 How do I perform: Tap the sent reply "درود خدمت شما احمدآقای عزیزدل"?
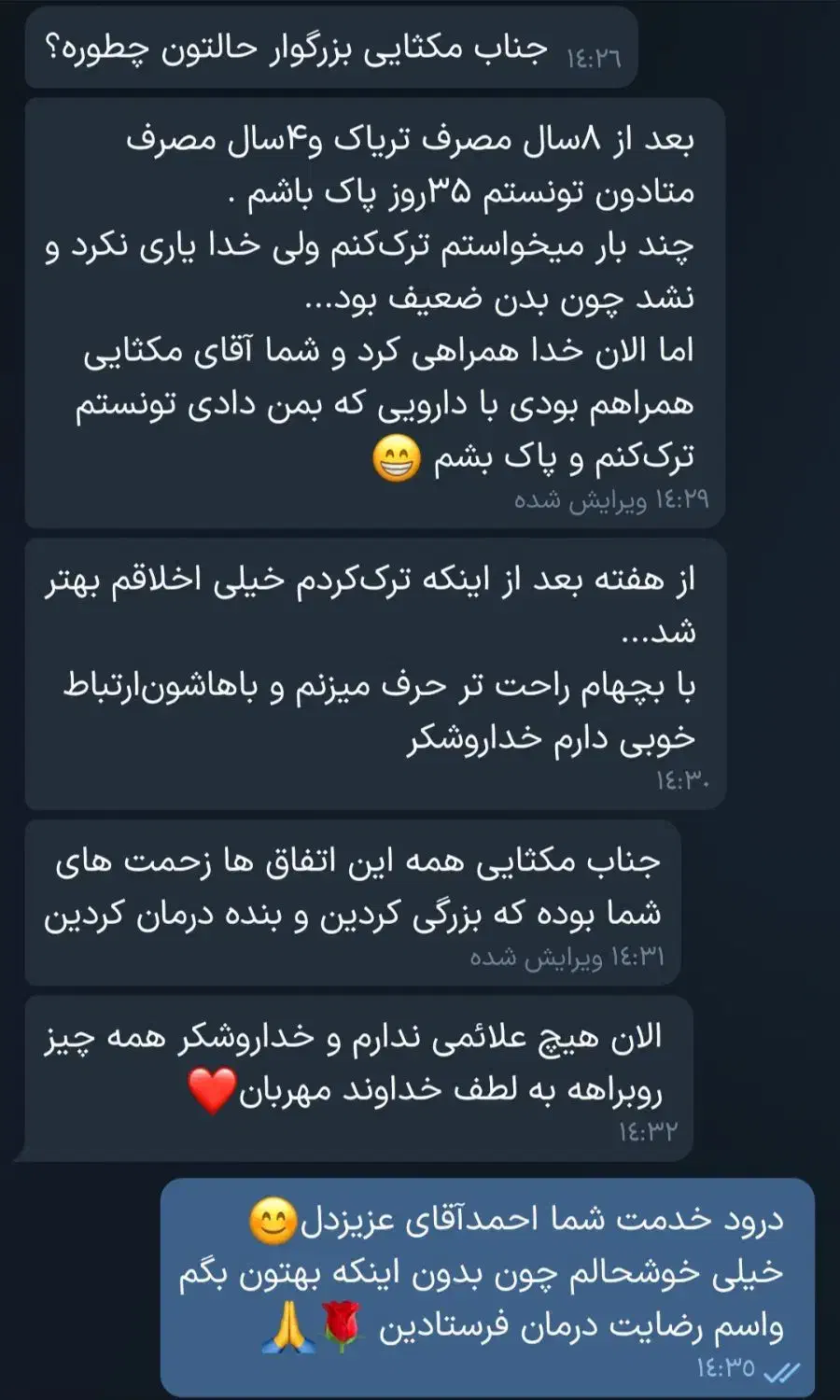[487, 1287]
